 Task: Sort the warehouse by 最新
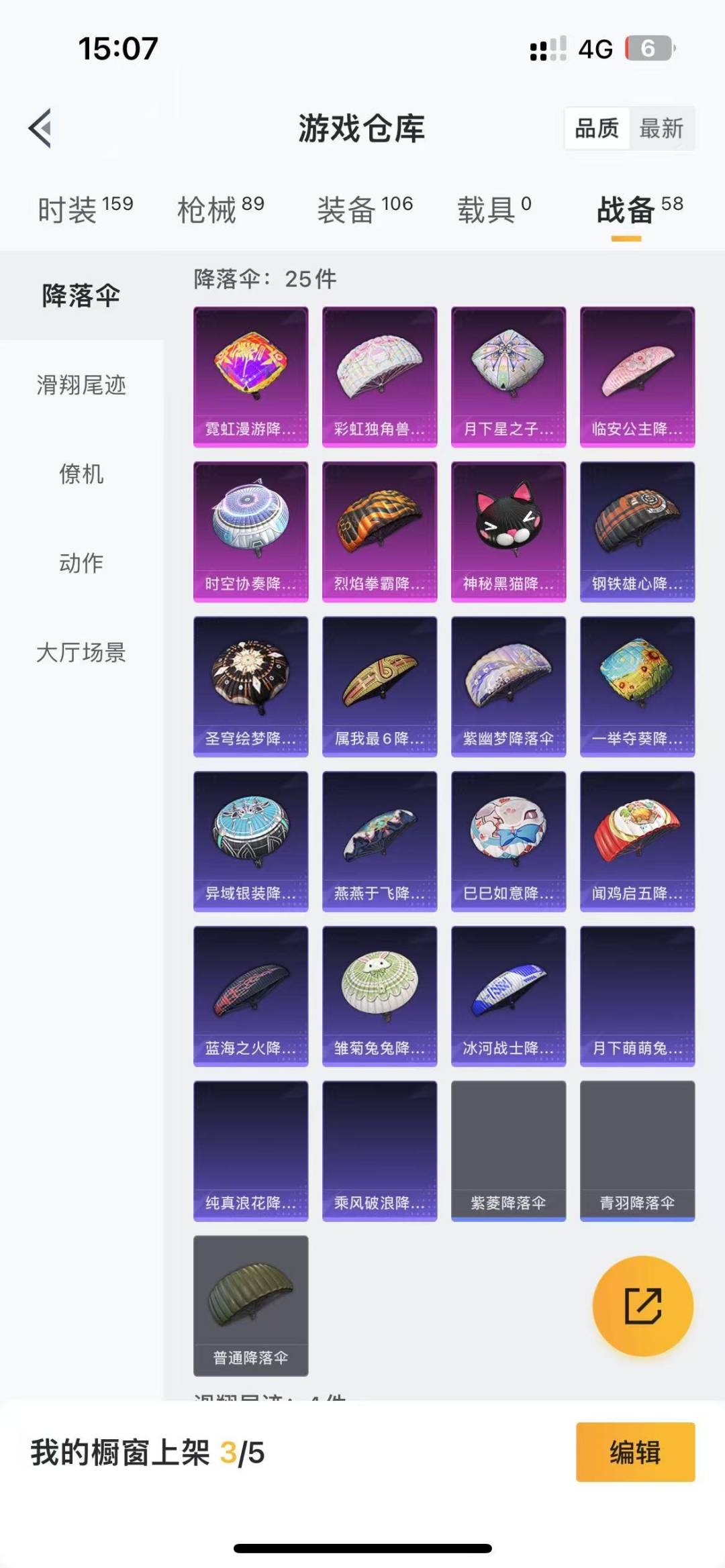[661, 127]
